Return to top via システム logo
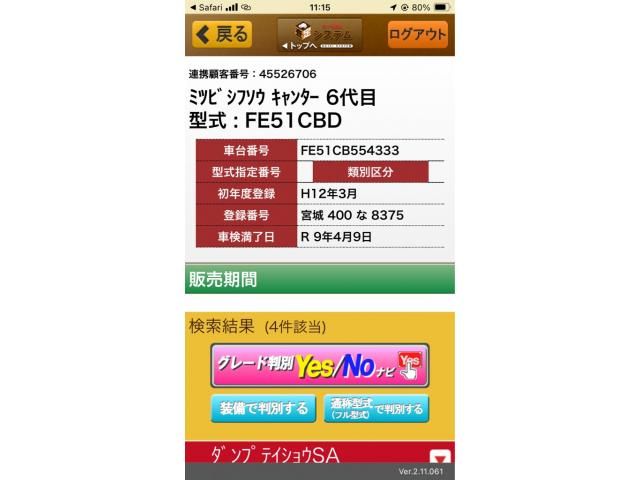640x480 pixels. click(319, 35)
